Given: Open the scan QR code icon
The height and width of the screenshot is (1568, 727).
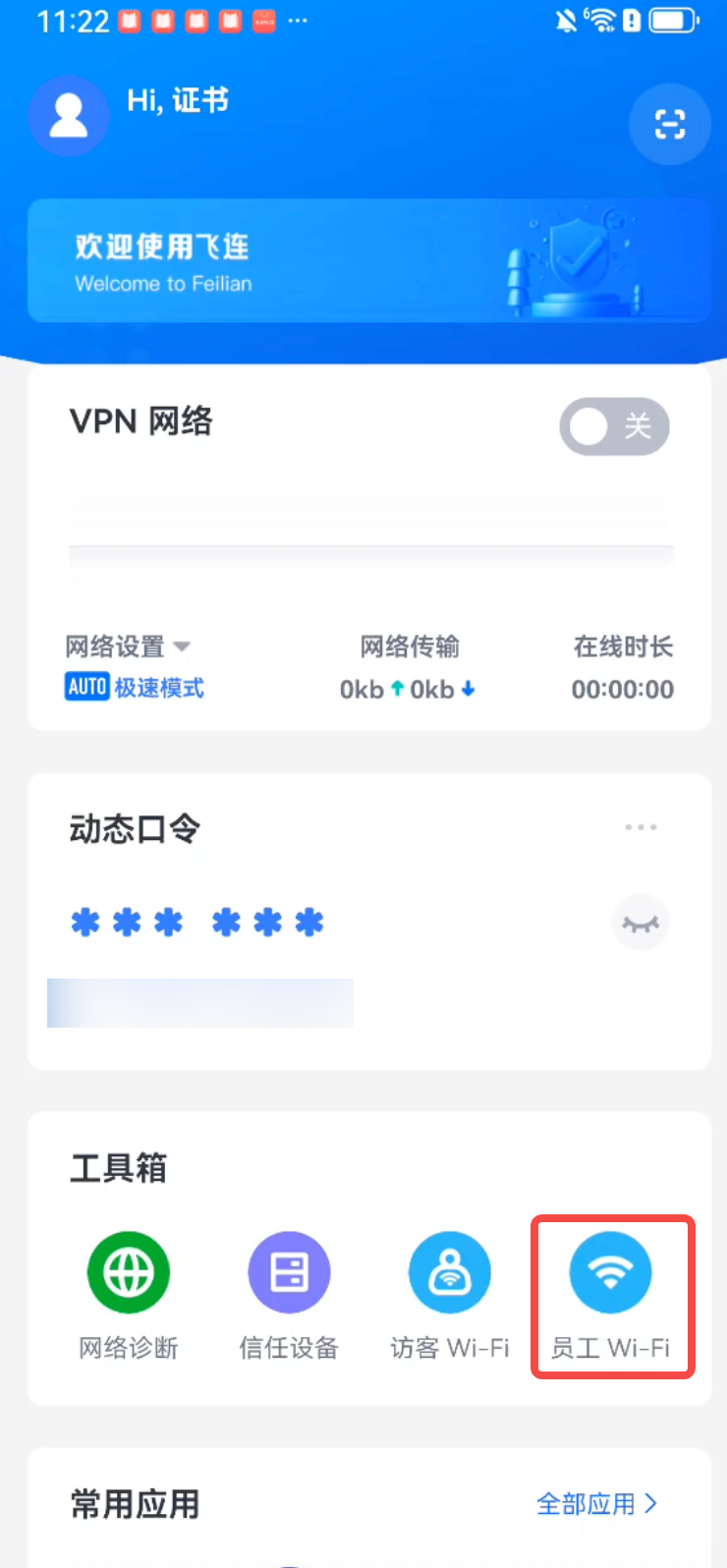Looking at the screenshot, I should [x=669, y=125].
